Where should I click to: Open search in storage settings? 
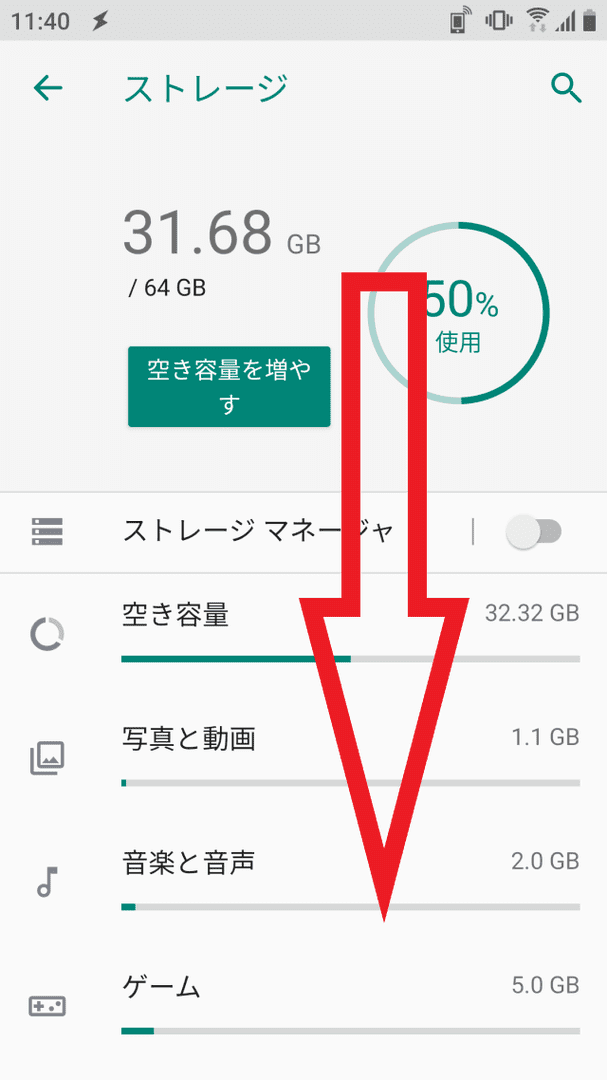(x=566, y=89)
